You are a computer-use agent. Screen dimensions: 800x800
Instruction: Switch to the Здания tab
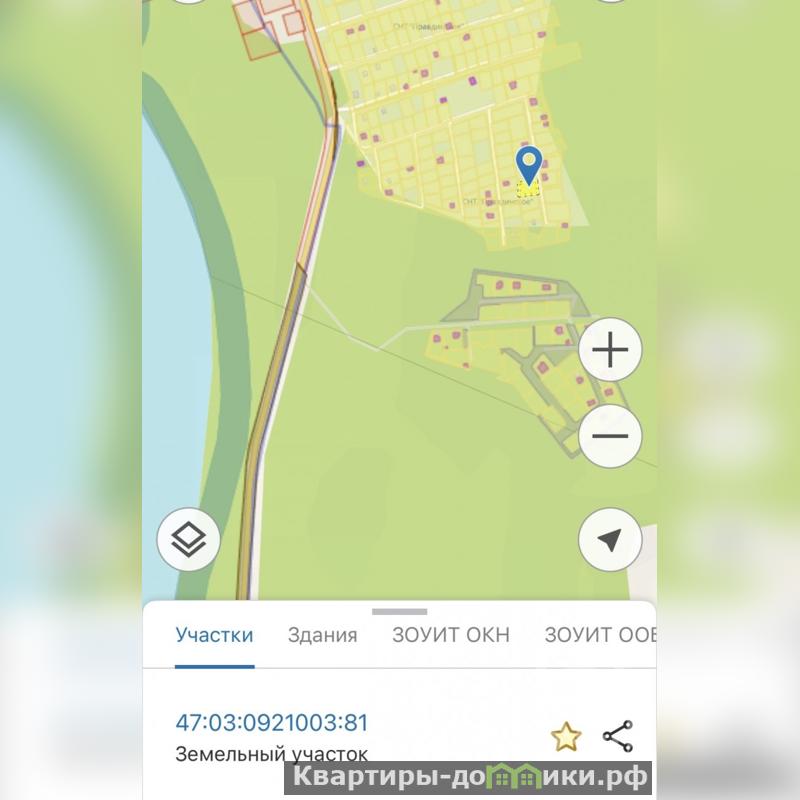click(322, 635)
